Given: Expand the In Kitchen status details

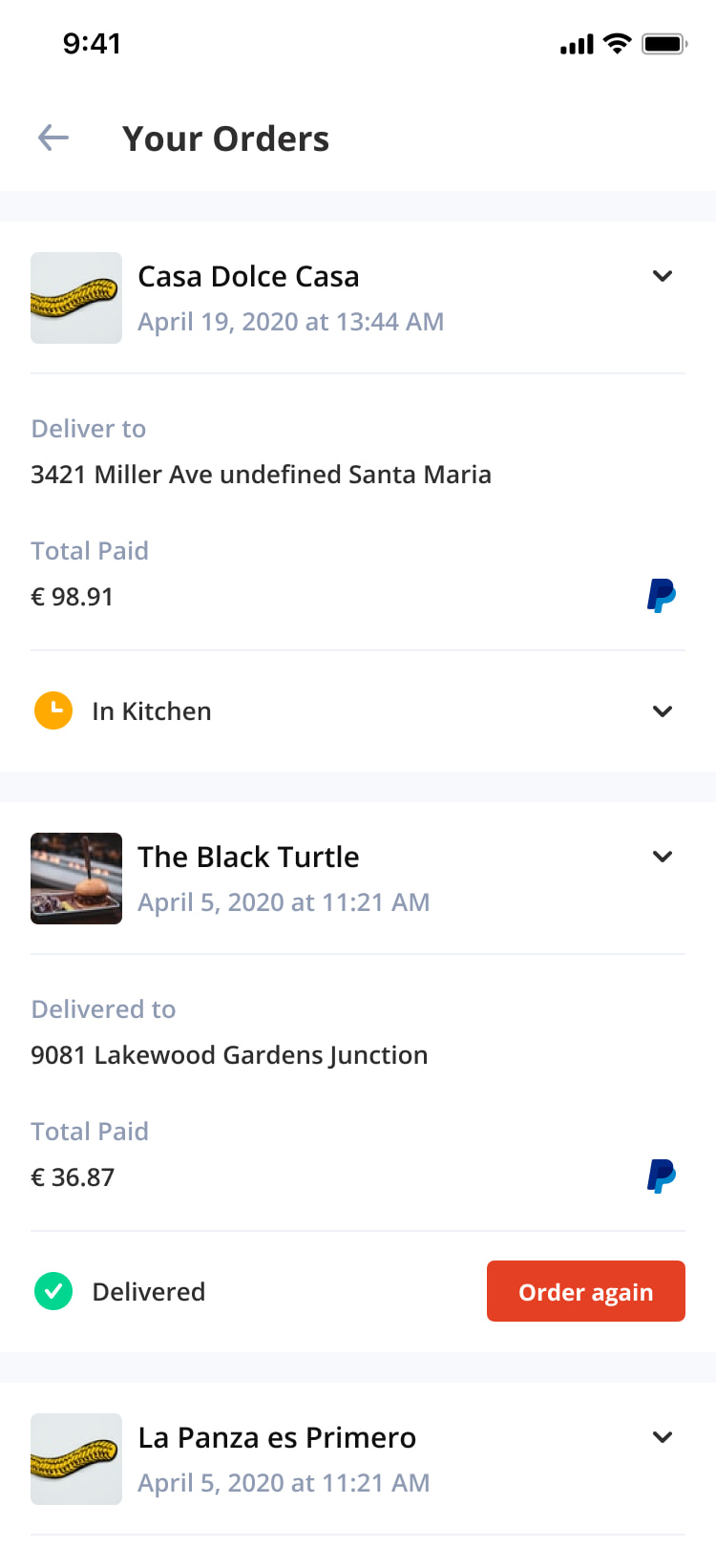Looking at the screenshot, I should tap(663, 711).
